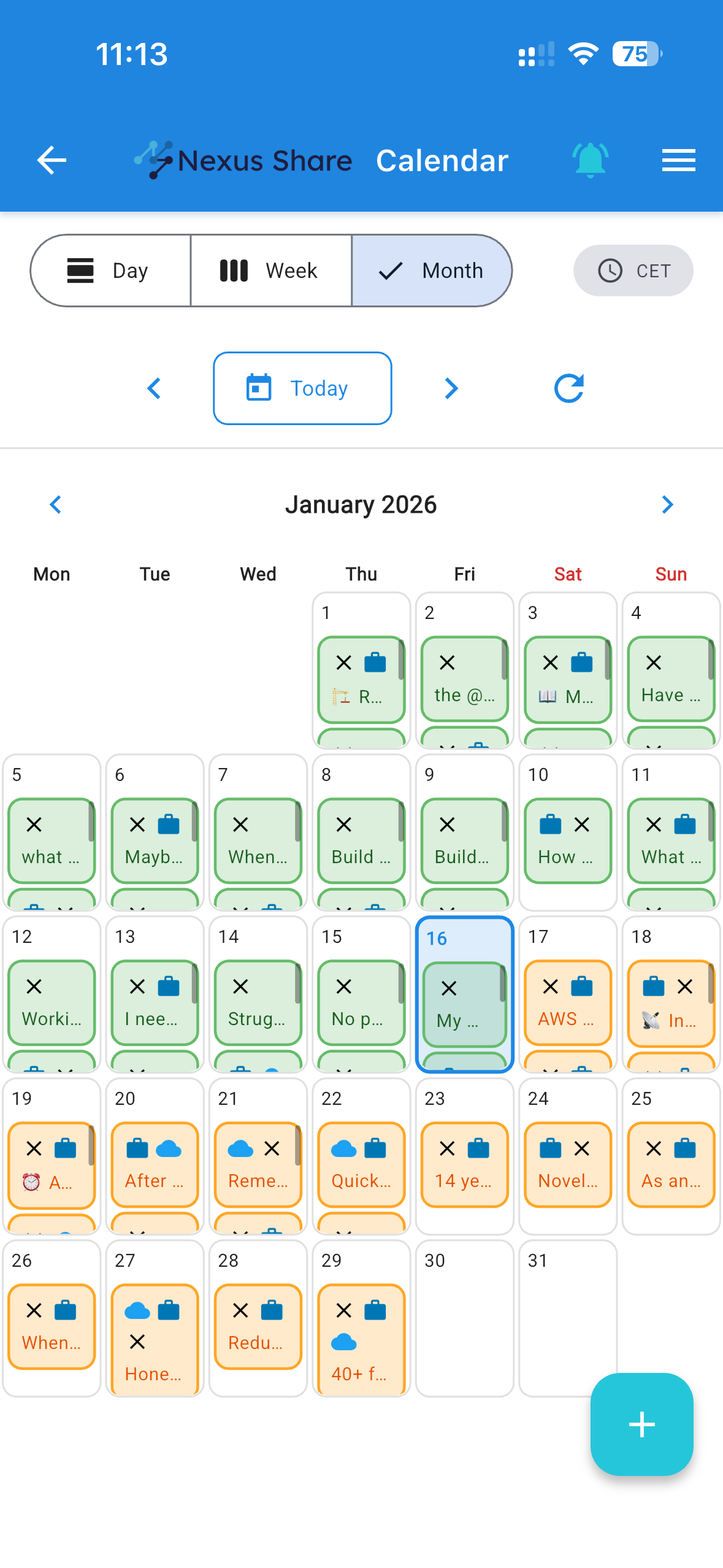Jump to Today

pos(302,388)
